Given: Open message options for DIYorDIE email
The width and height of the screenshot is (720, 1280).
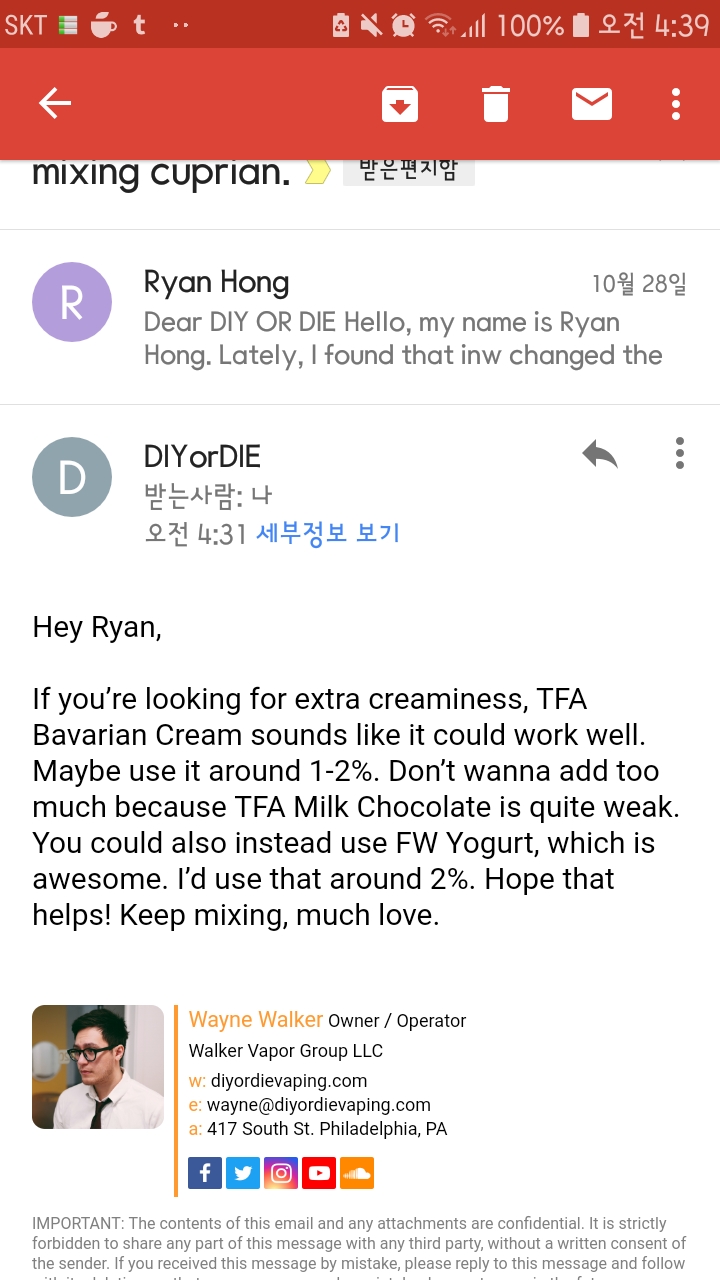Looking at the screenshot, I should point(679,453).
